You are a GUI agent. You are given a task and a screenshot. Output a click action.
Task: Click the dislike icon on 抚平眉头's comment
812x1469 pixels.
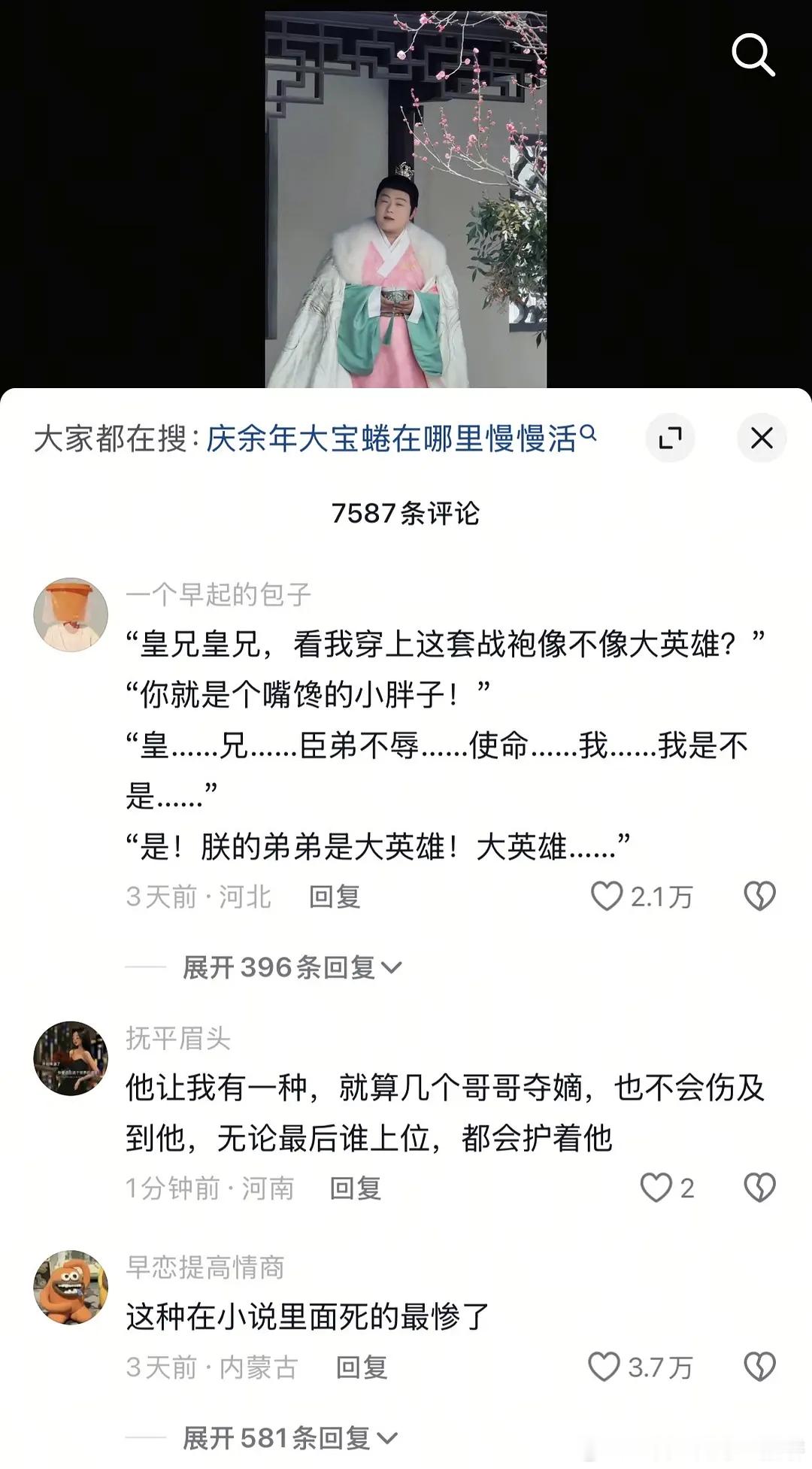point(762,1187)
